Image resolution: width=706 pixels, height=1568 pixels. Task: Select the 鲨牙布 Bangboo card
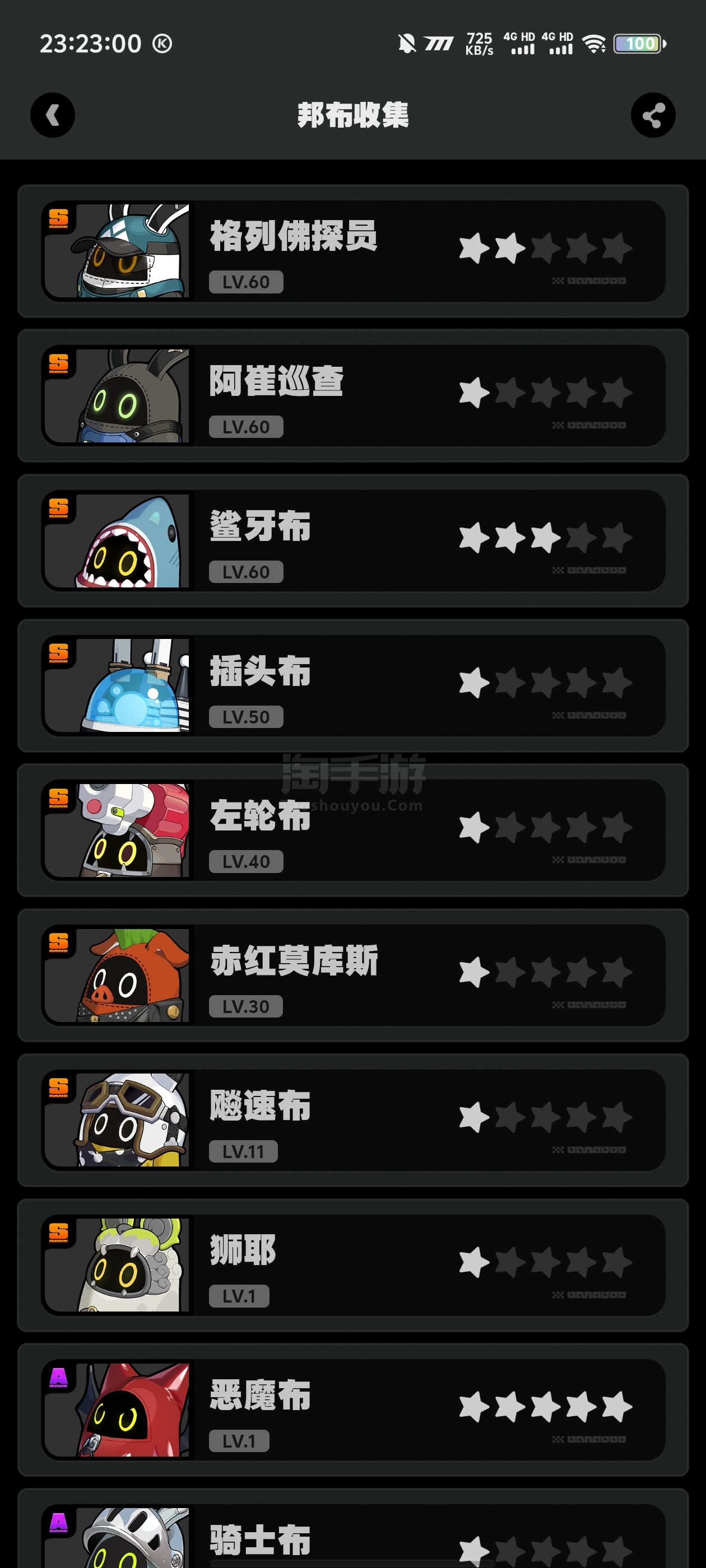coord(354,541)
